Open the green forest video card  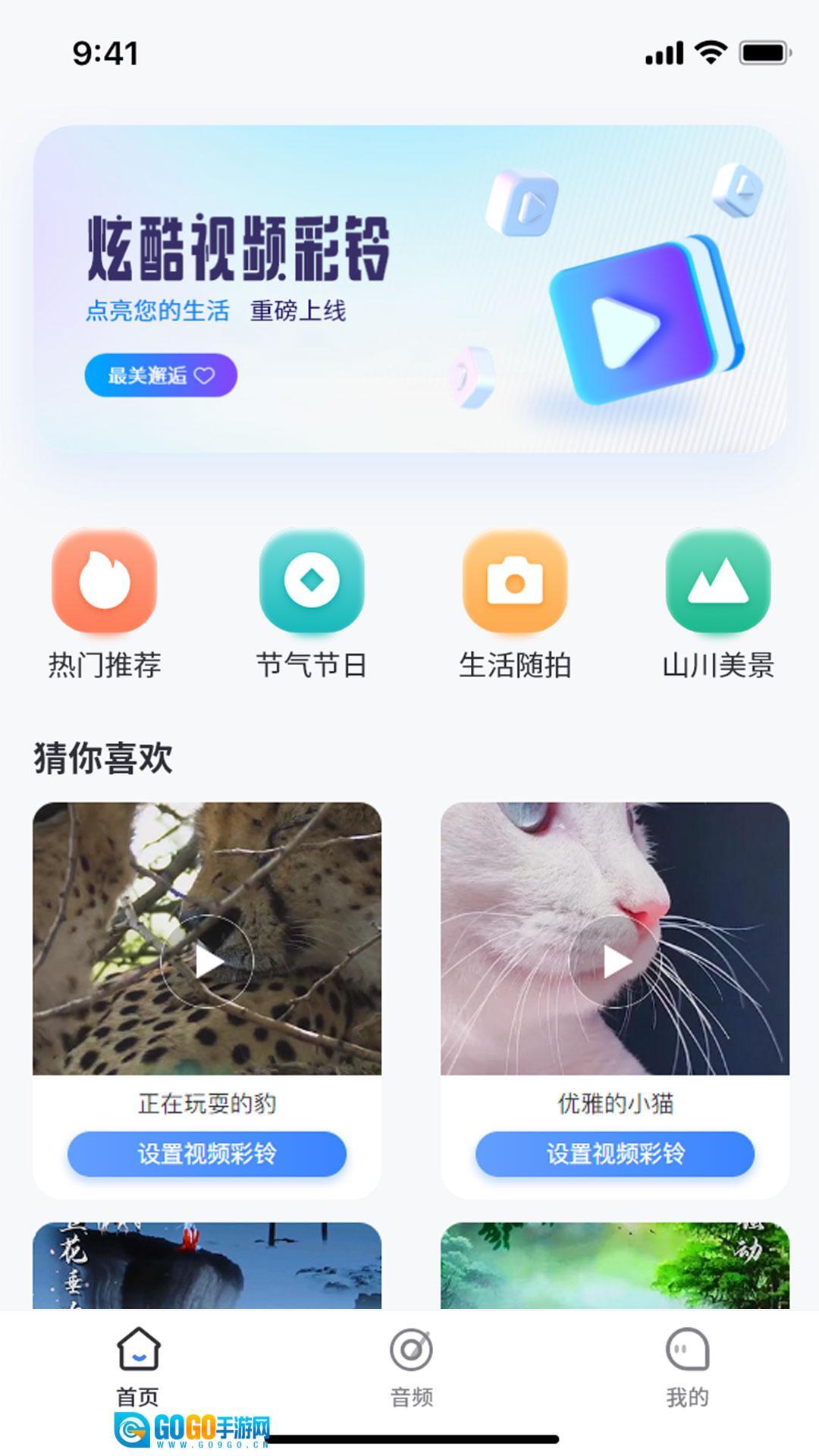(615, 1265)
